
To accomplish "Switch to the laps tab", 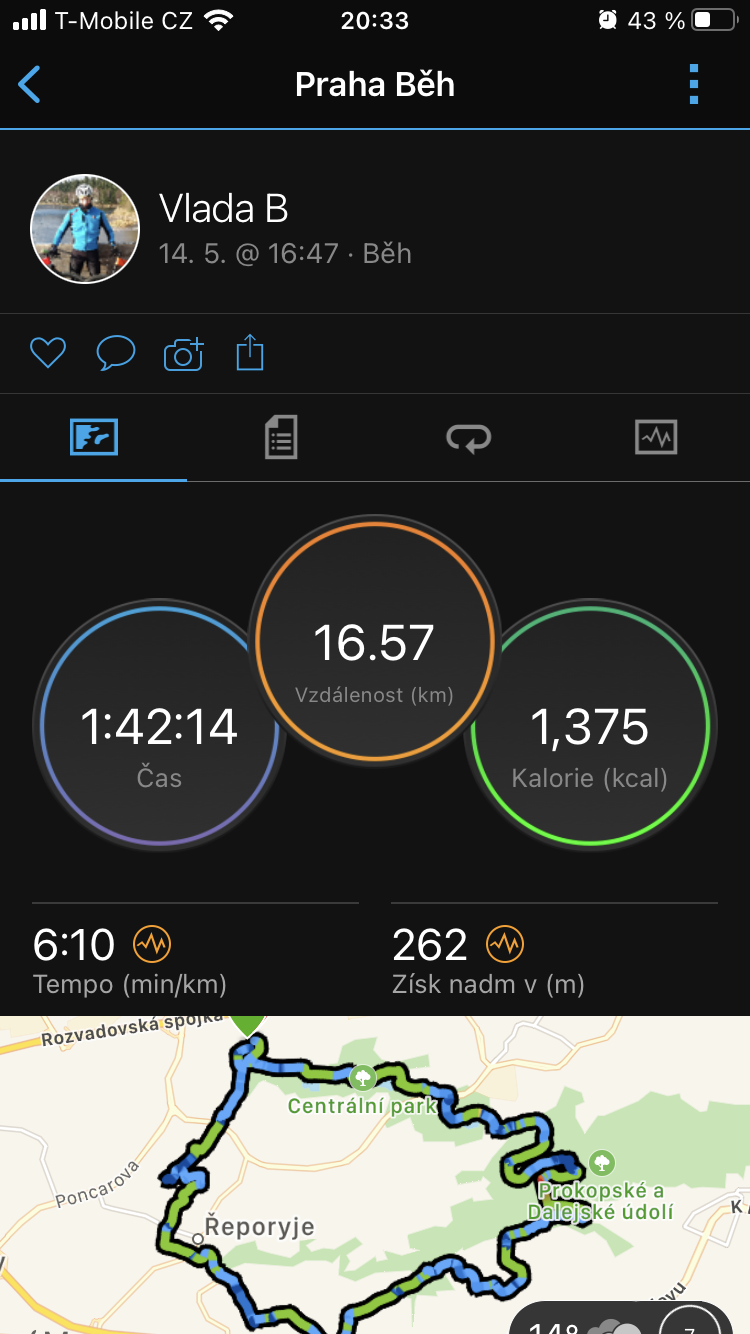I will click(468, 438).
